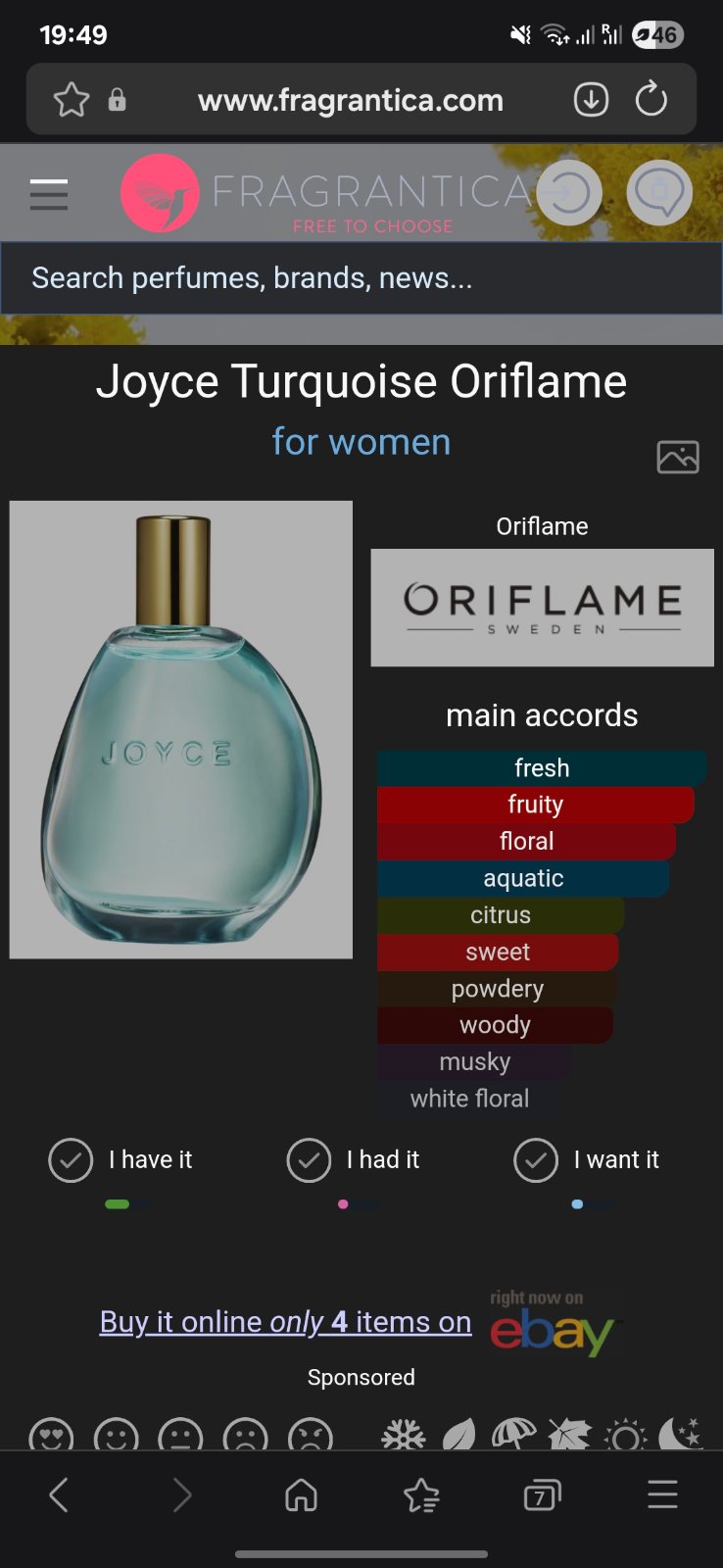Mark 'I want it'

536,1160
